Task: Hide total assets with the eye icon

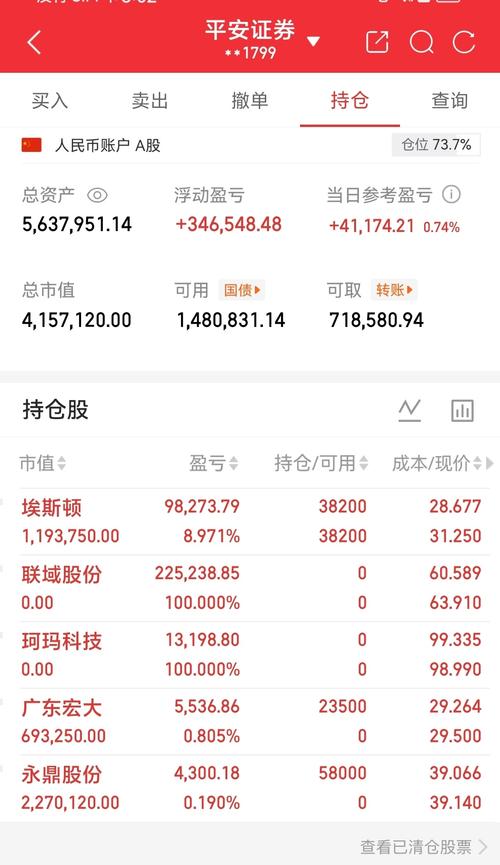Action: [98, 195]
